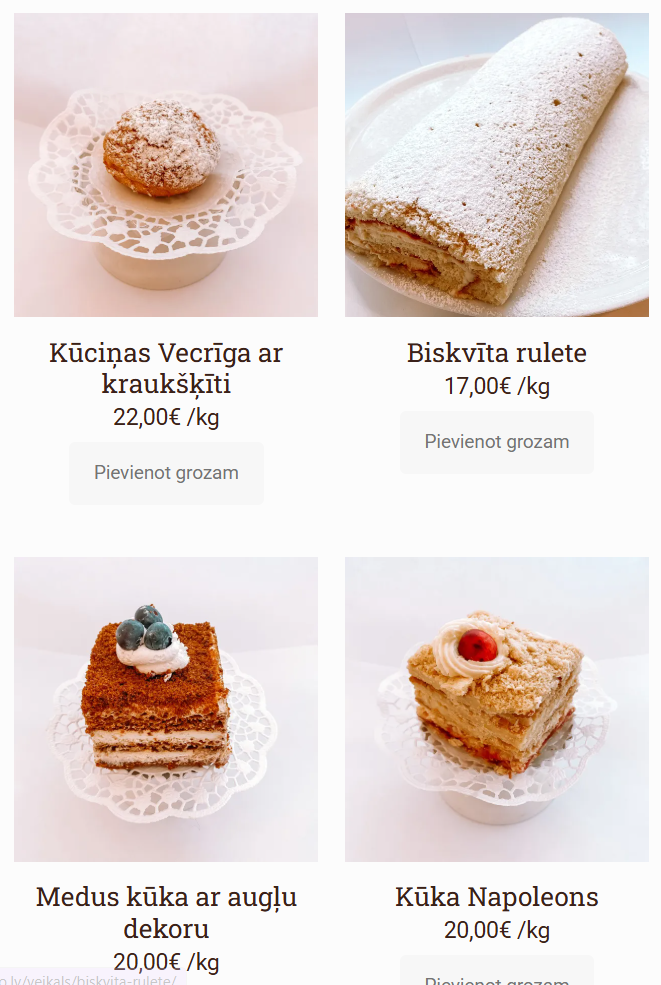This screenshot has height=985, width=661.
Task: Add Kūka Napoleons to the cart
Action: point(497,975)
